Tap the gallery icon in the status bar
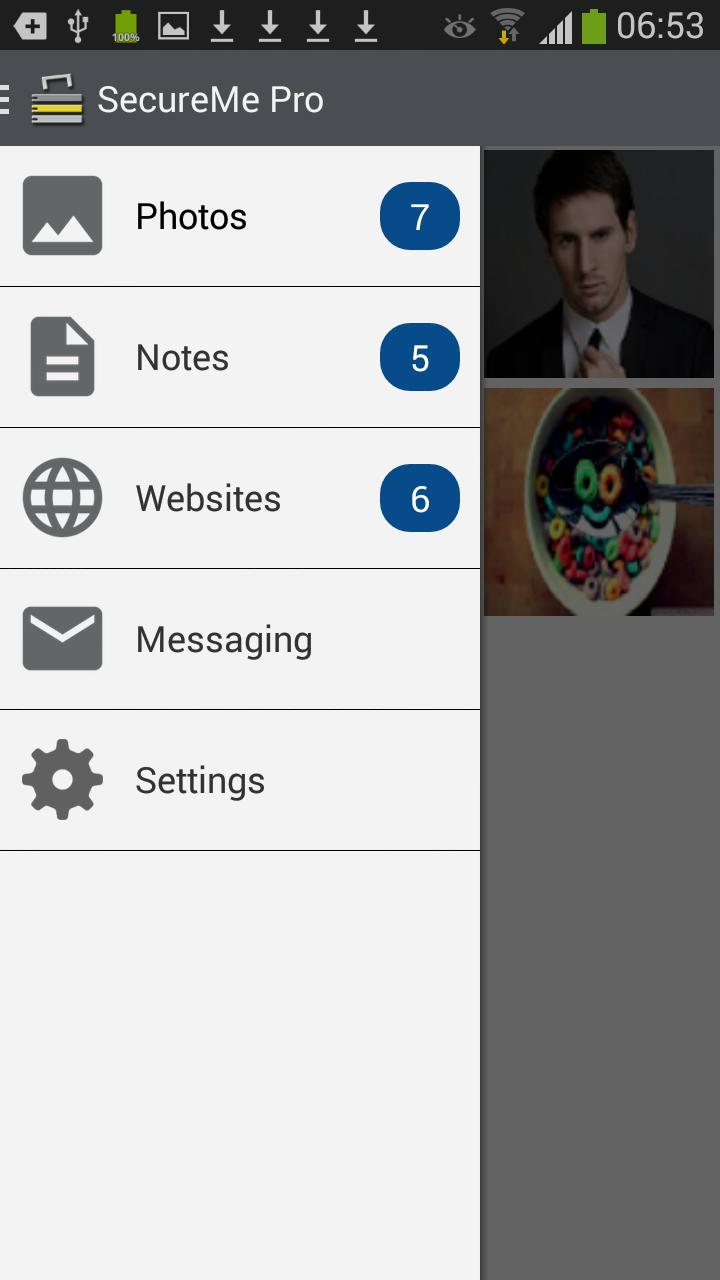 pos(174,25)
